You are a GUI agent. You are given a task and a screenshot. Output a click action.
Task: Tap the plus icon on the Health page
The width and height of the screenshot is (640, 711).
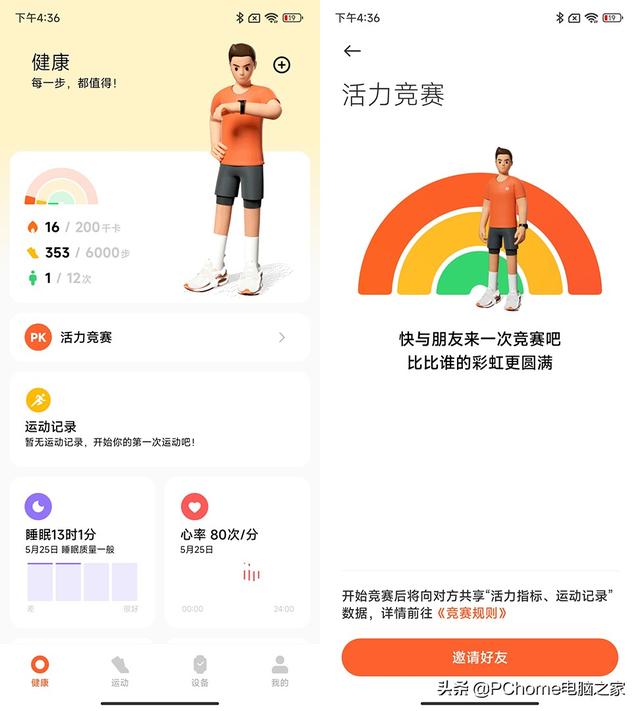(282, 65)
